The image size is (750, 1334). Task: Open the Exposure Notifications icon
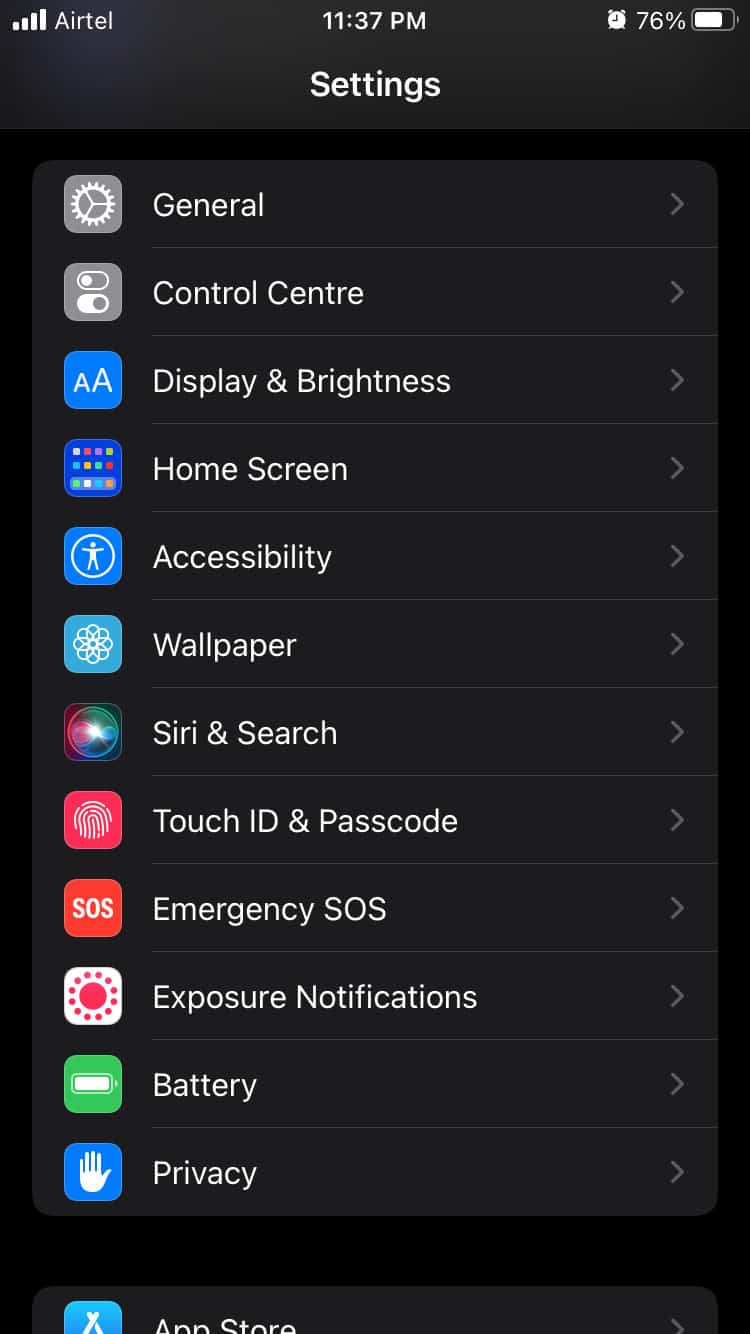tap(92, 996)
